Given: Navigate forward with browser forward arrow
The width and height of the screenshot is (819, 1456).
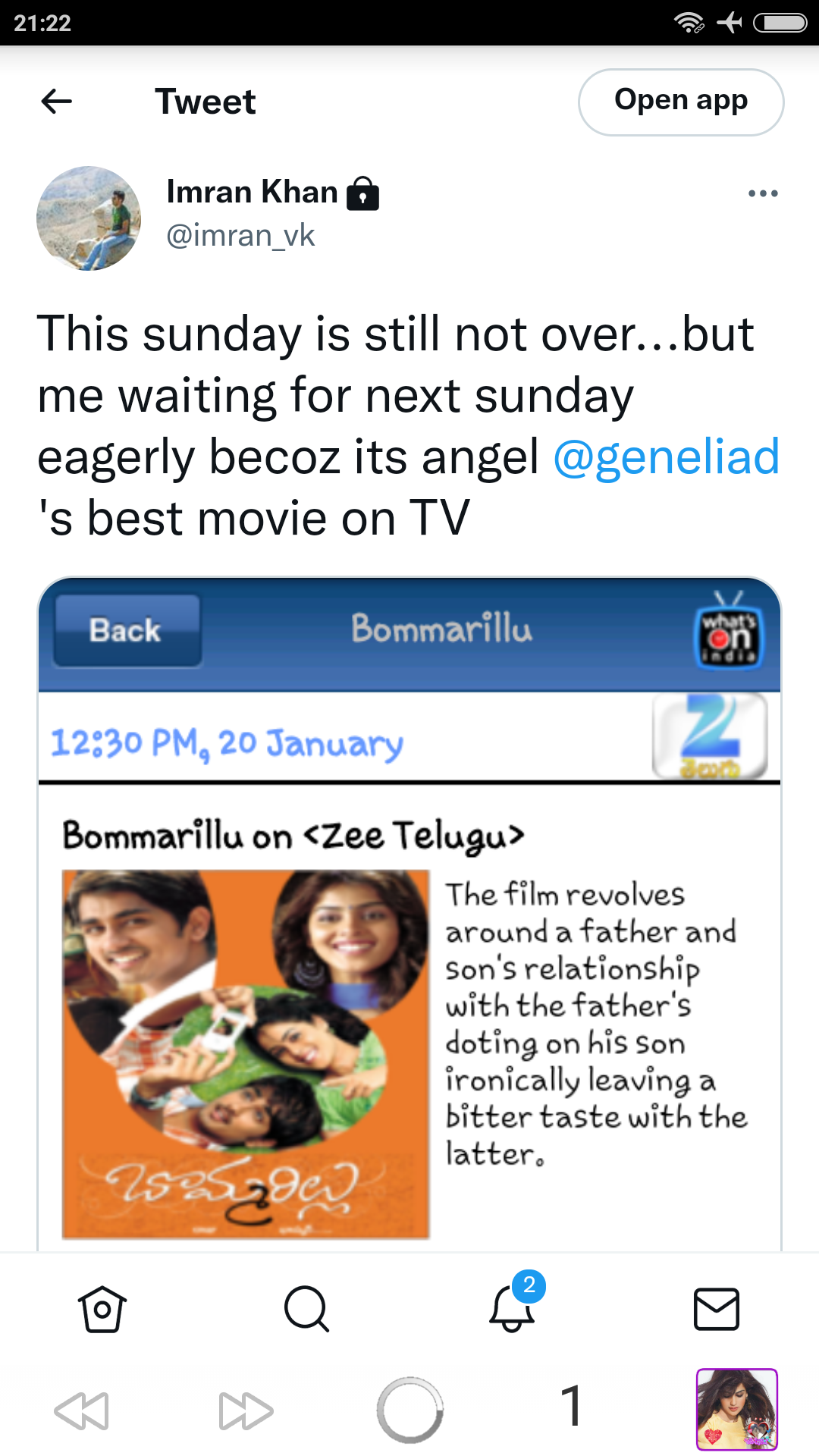Looking at the screenshot, I should pyautogui.click(x=246, y=1410).
